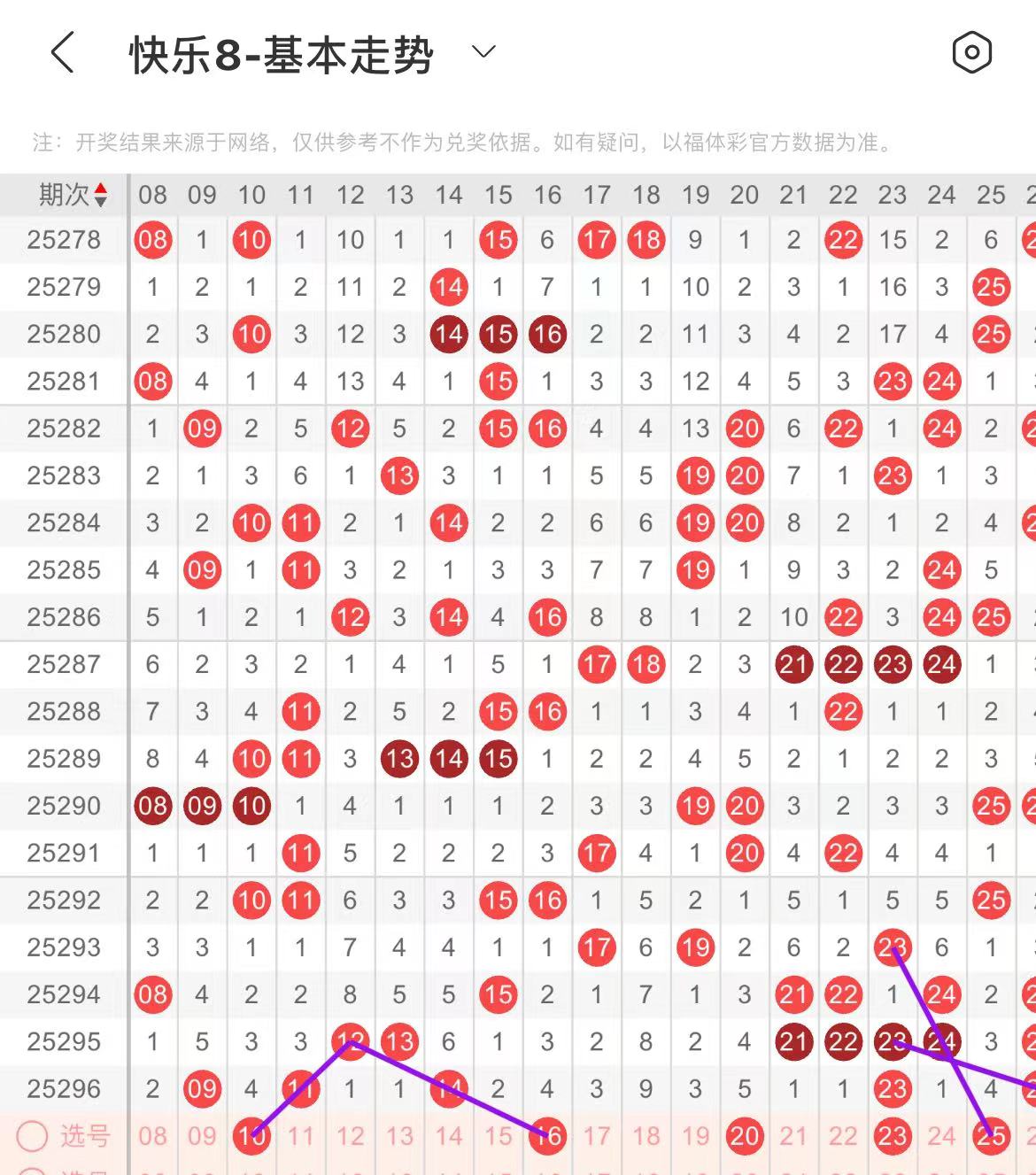Viewport: 1036px width, 1175px height.
Task: Pick number 13 in the 选号 row
Action: pos(399,1136)
